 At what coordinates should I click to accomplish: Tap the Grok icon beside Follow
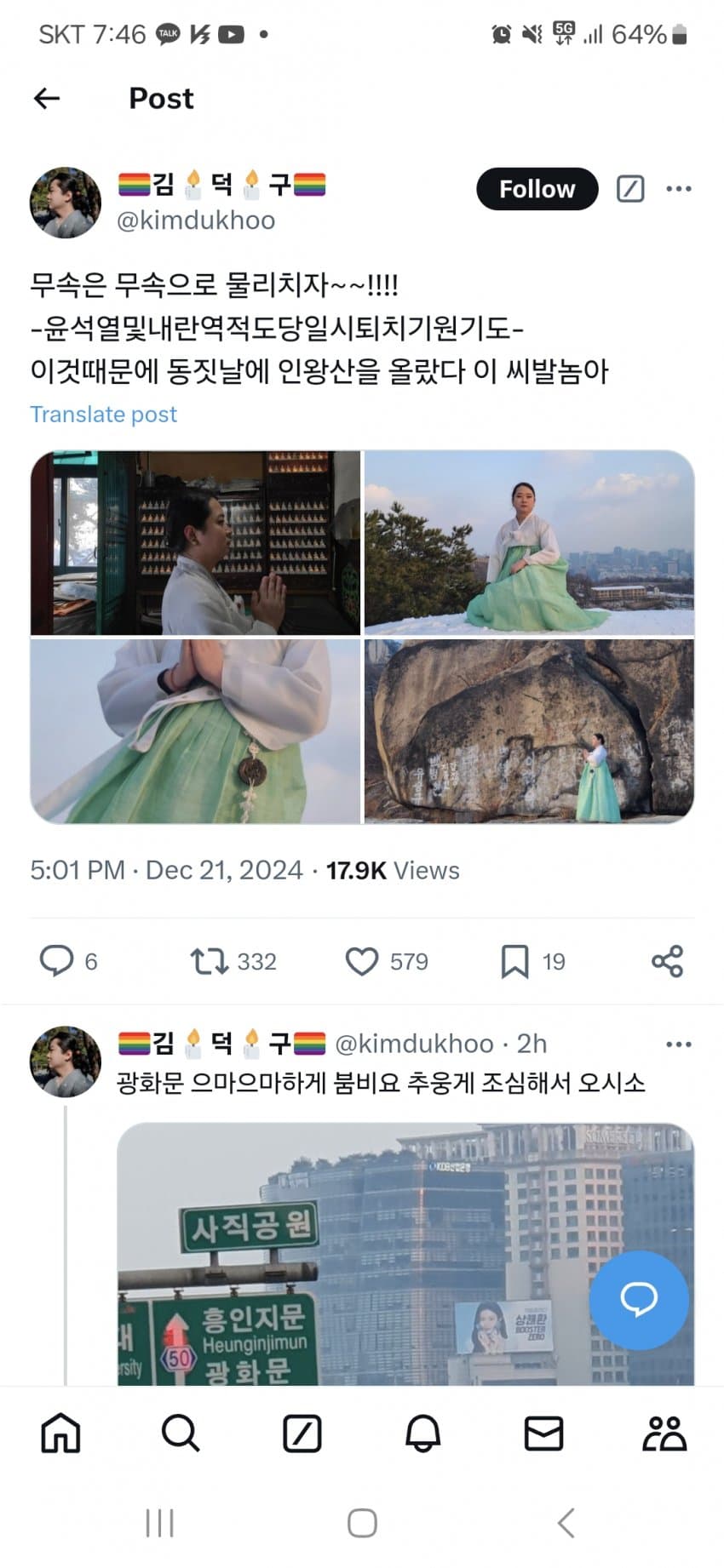point(630,189)
